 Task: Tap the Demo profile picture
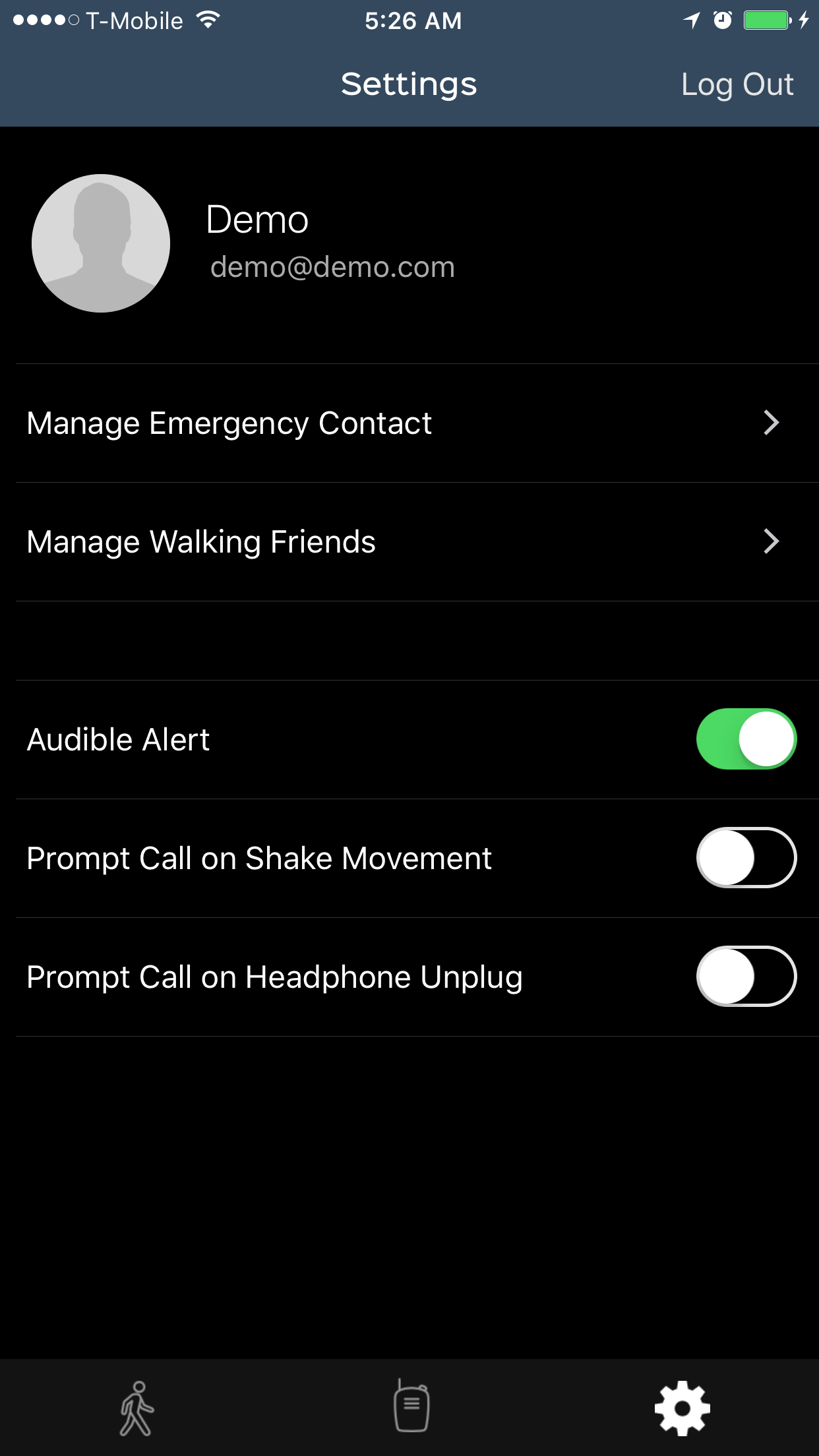tap(101, 243)
